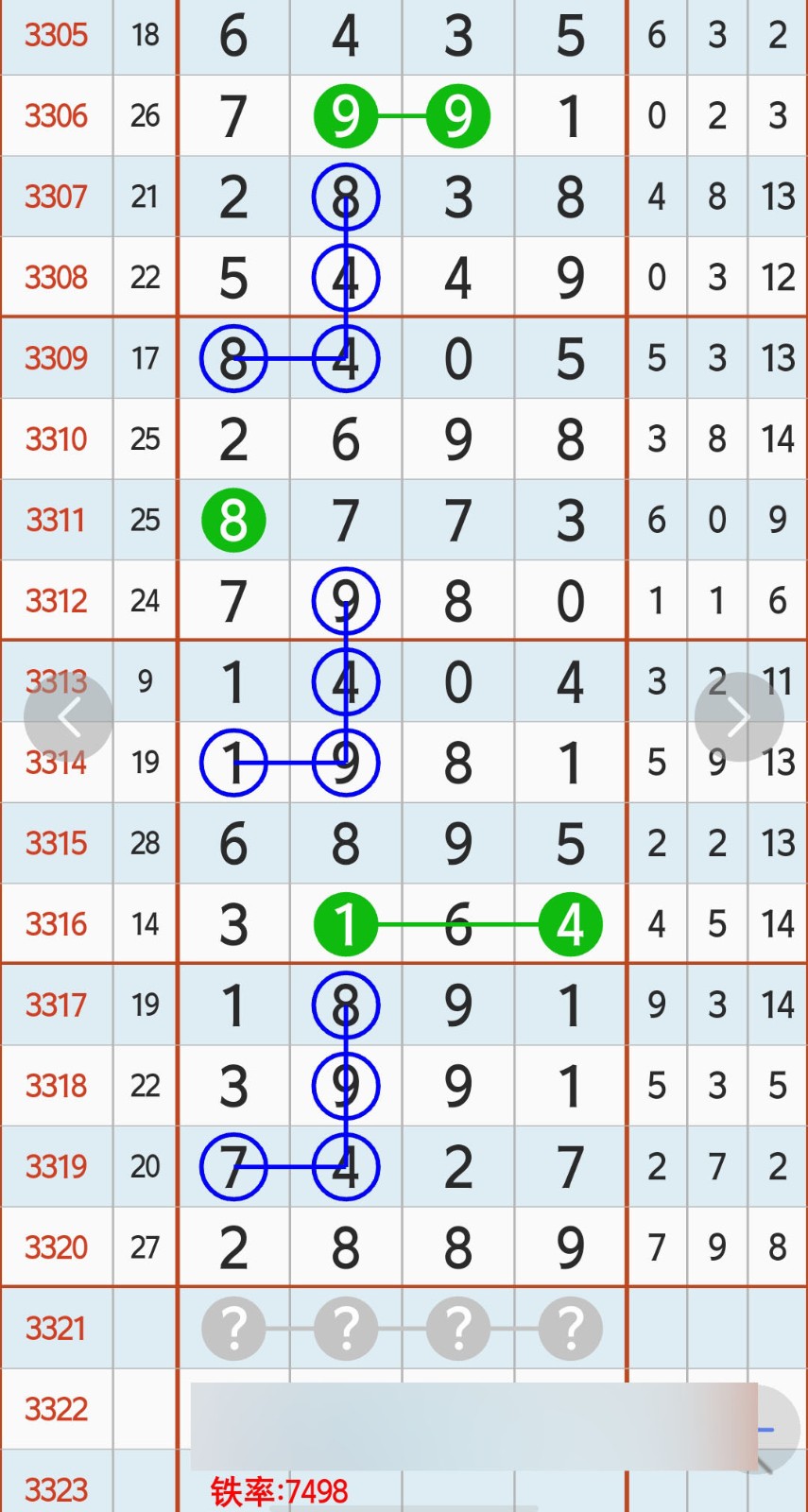This screenshot has width=808, height=1512.
Task: Select the row header 3321
Action: click(56, 1328)
